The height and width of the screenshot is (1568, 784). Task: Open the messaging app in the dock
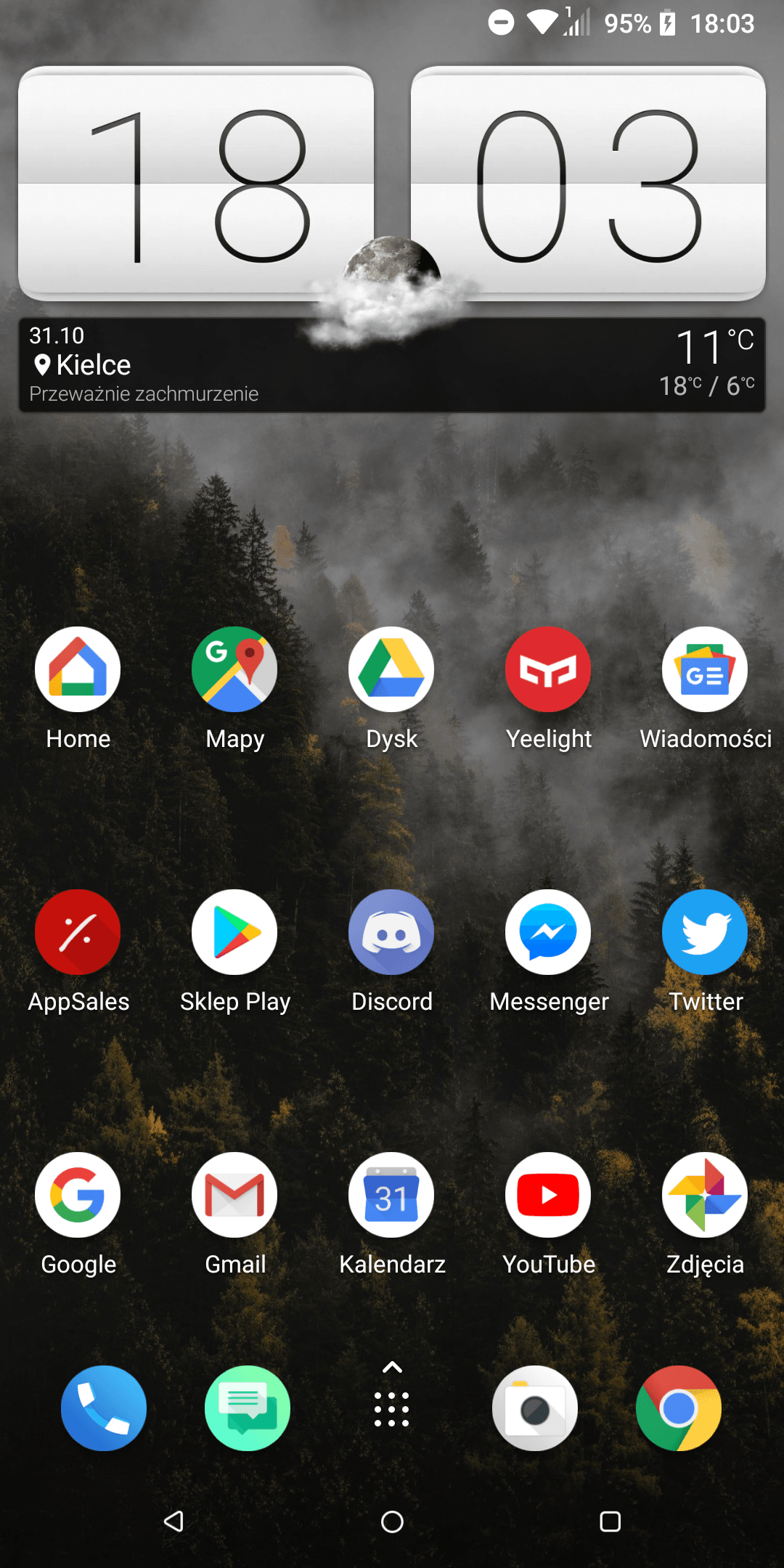click(248, 1408)
